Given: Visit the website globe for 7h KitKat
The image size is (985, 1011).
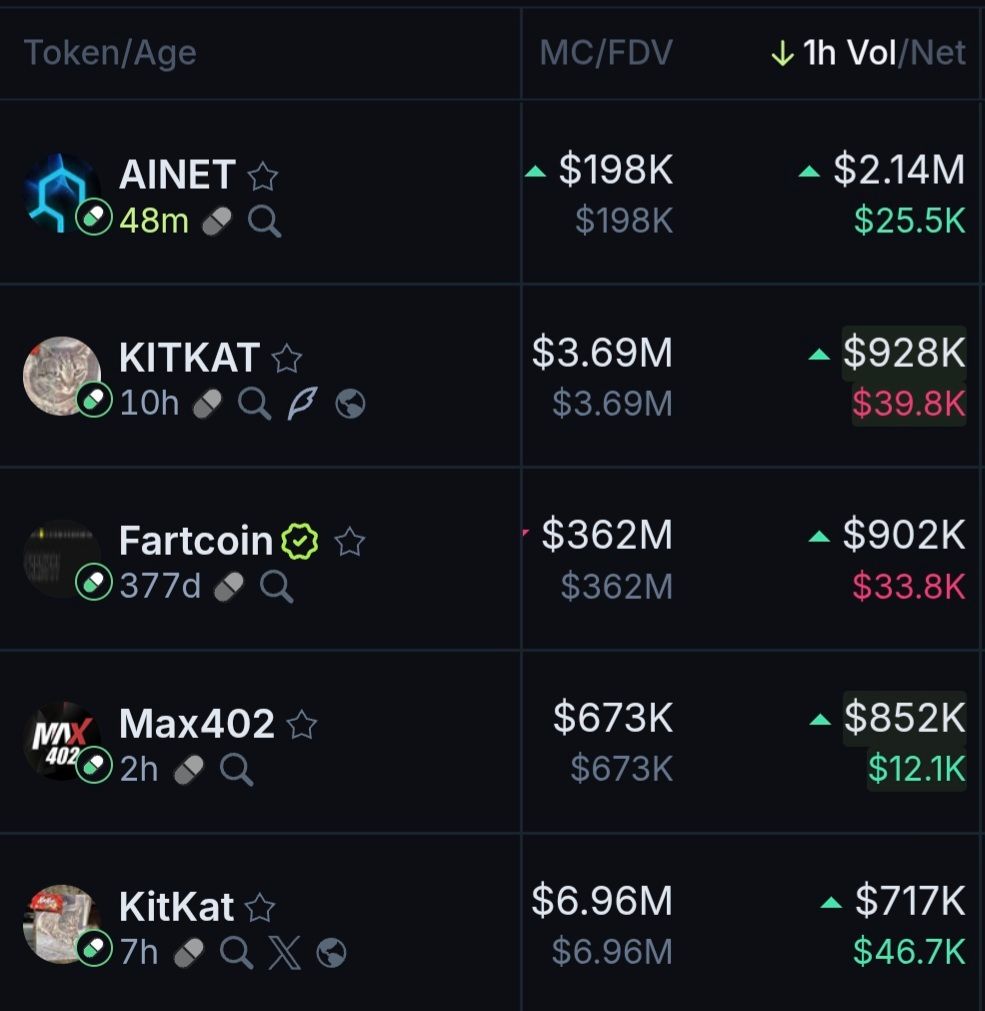Looking at the screenshot, I should (x=331, y=953).
